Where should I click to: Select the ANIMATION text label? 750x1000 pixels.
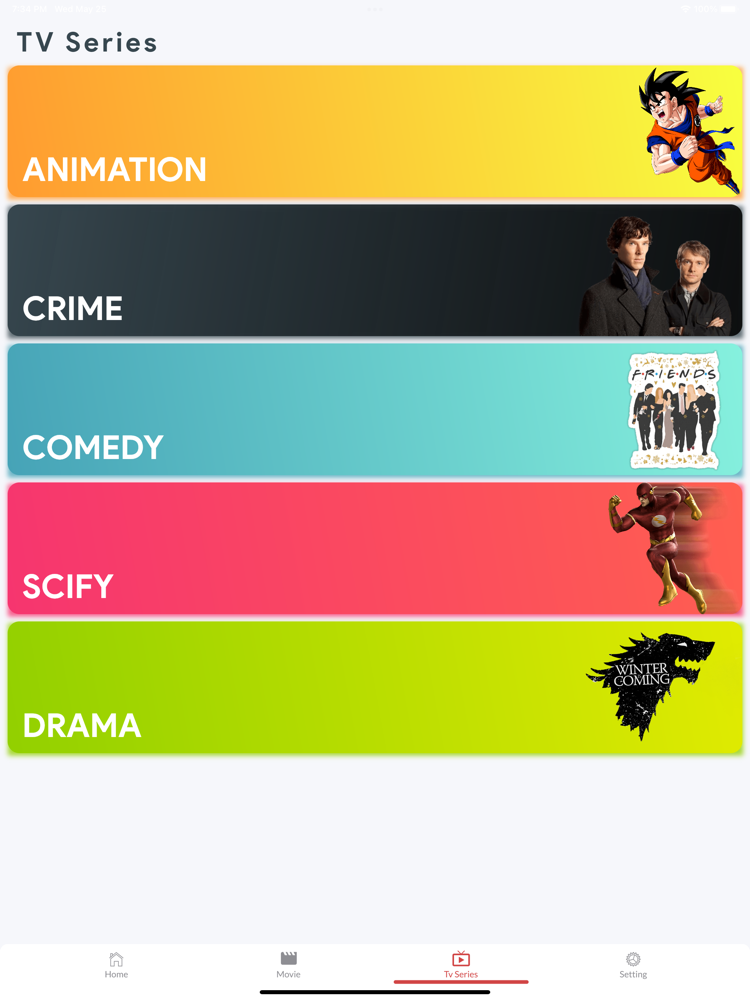[113, 170]
